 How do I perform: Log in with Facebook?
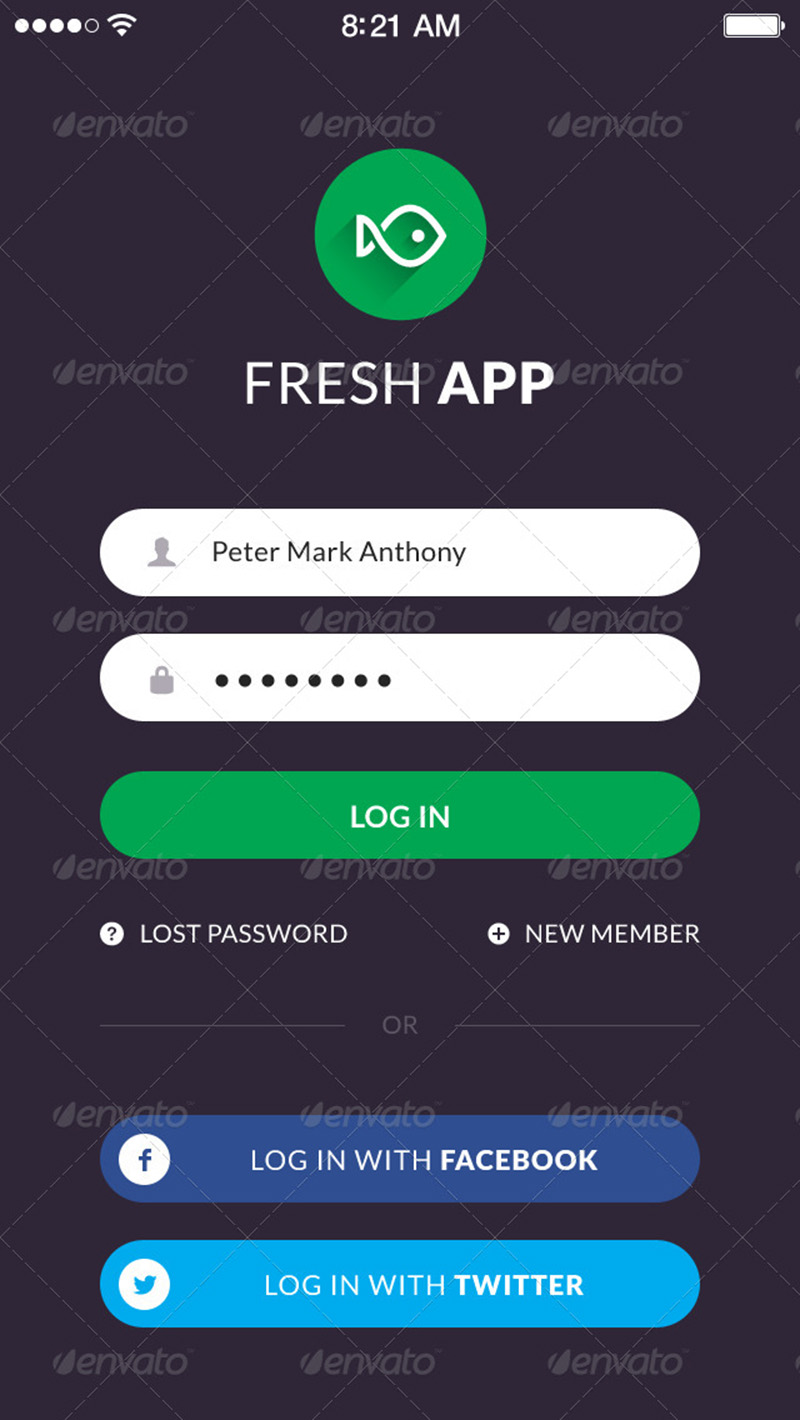400,1159
